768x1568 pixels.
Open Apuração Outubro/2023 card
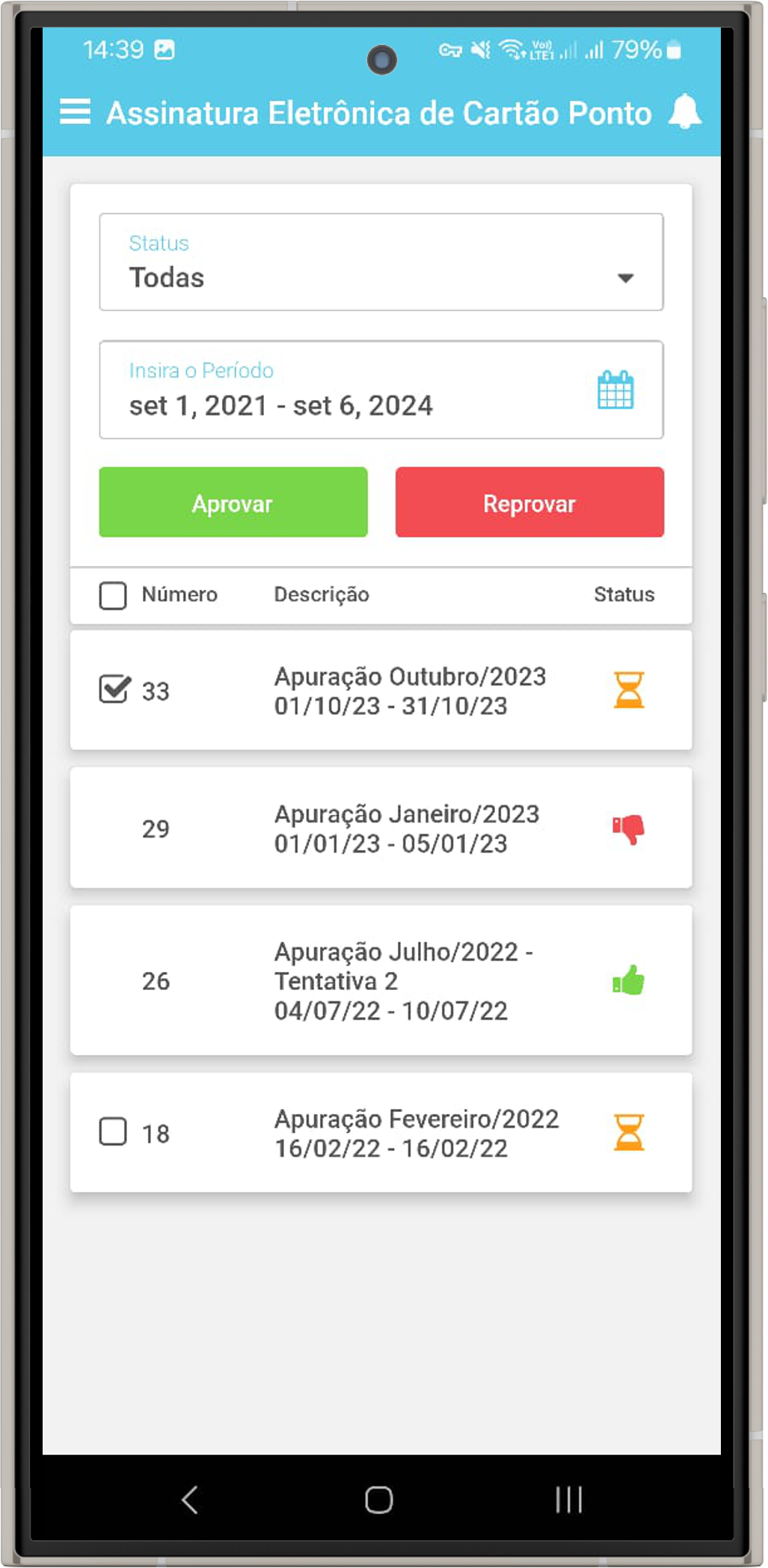[410, 691]
